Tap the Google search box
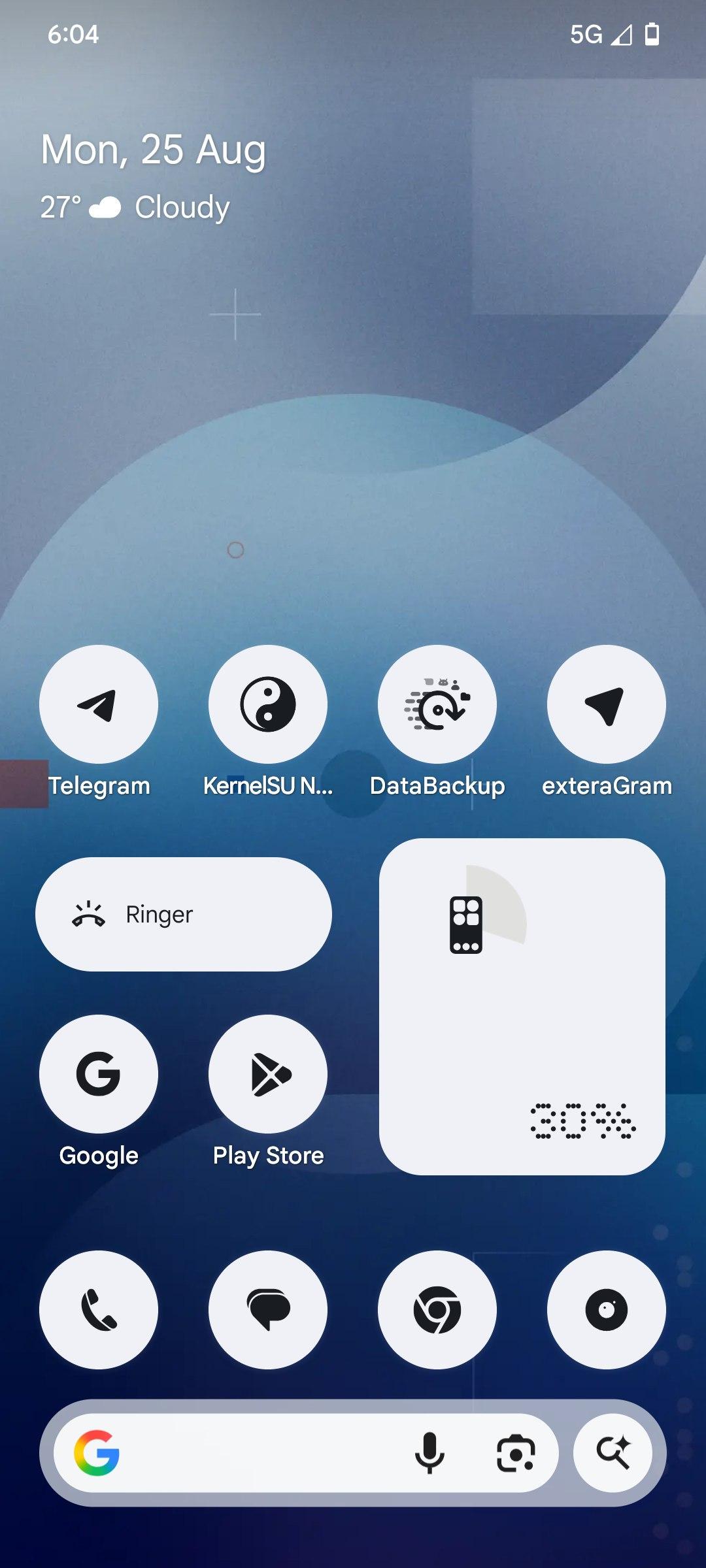This screenshot has width=706, height=1568. point(261,1453)
